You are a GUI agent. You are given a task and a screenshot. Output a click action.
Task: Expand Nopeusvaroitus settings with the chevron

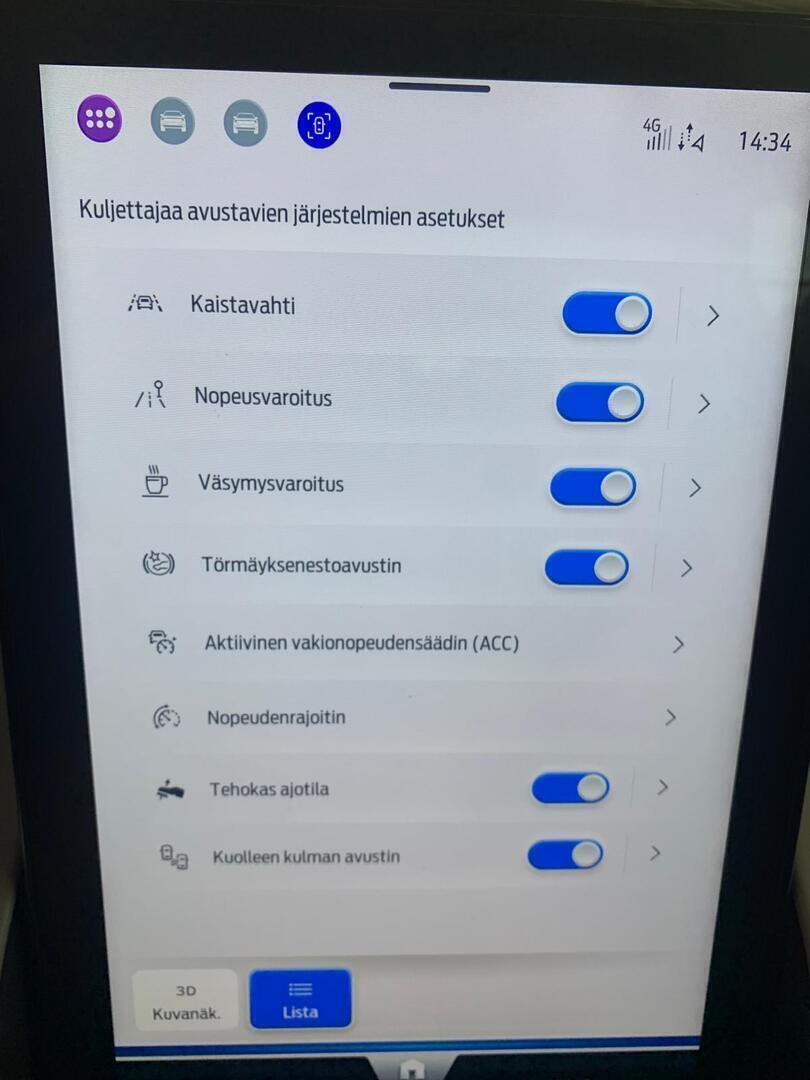pyautogui.click(x=704, y=404)
